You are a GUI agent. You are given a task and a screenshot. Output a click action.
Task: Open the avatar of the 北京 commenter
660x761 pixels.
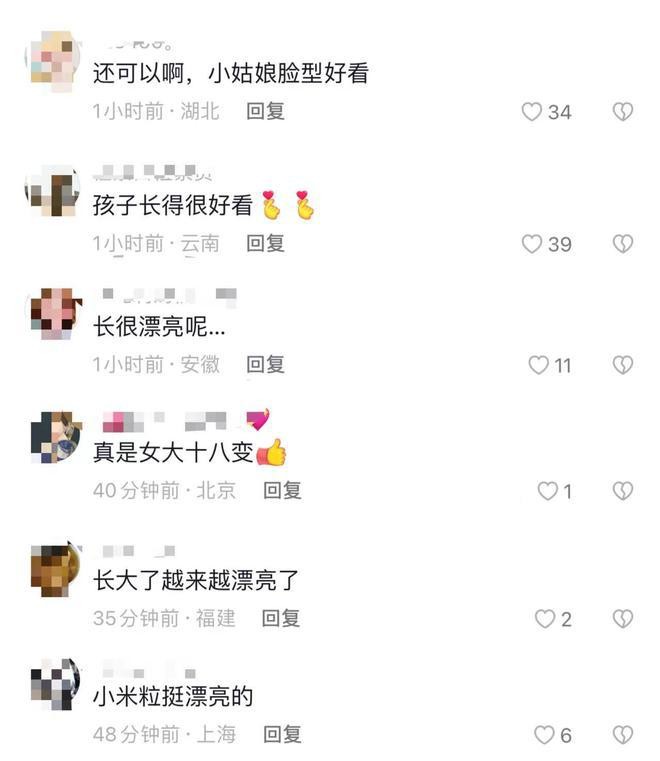tap(55, 437)
